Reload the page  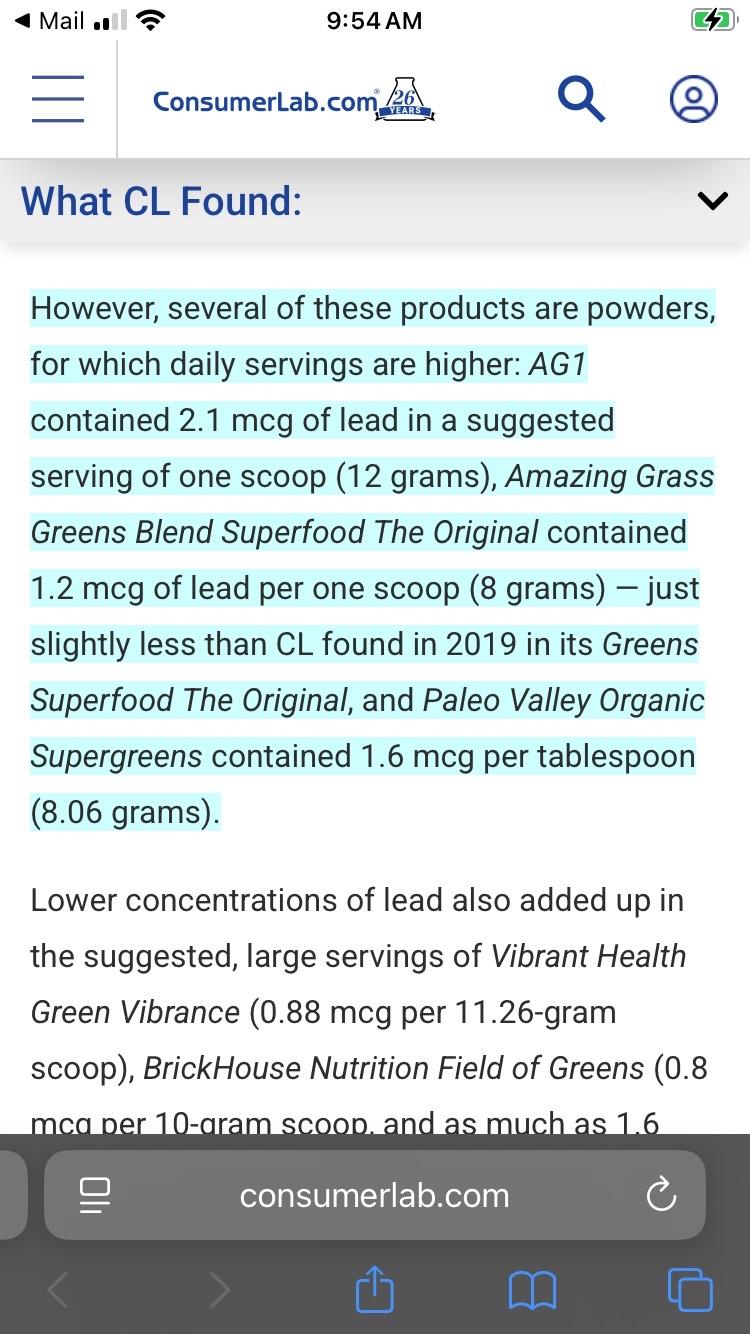tap(661, 1194)
